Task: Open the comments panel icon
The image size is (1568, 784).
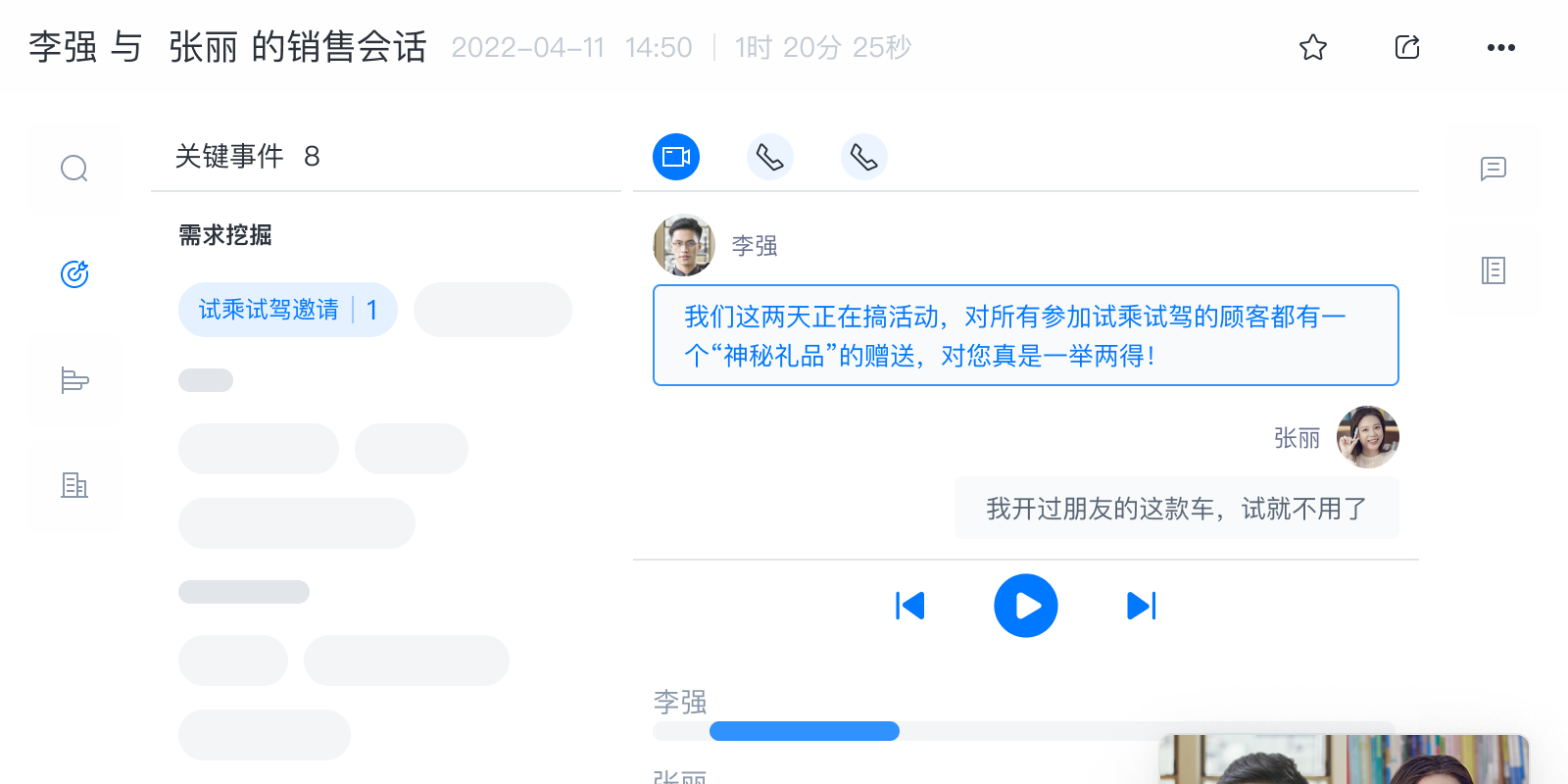Action: tap(1493, 169)
